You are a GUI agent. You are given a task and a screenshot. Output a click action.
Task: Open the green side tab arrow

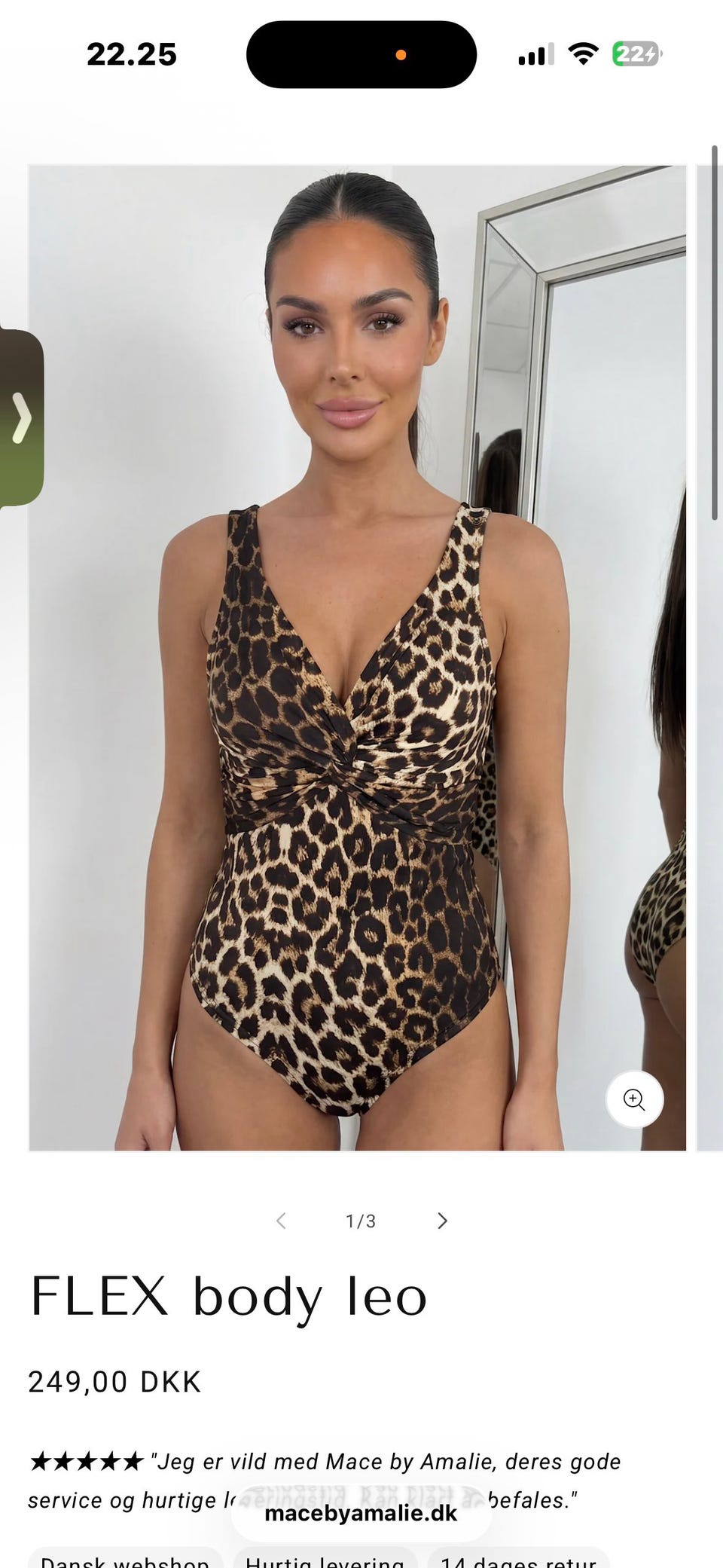(21, 417)
